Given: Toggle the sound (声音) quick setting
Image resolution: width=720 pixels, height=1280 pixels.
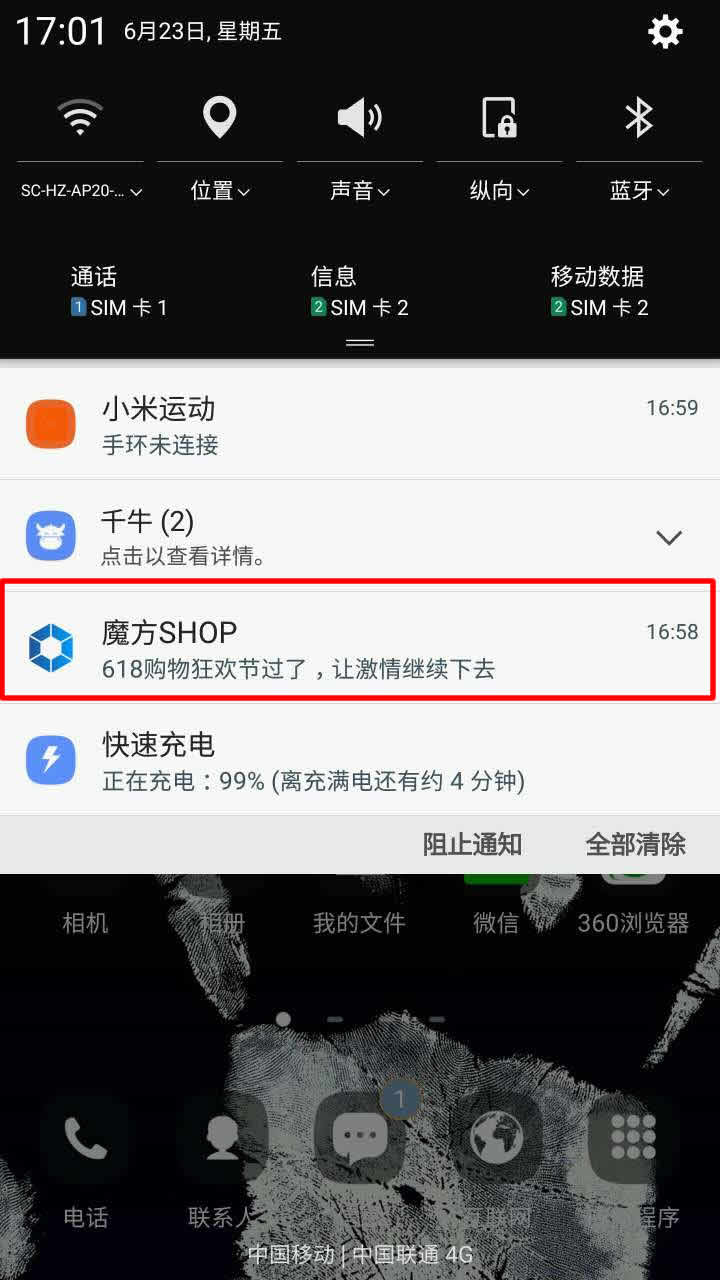Looking at the screenshot, I should (x=359, y=118).
